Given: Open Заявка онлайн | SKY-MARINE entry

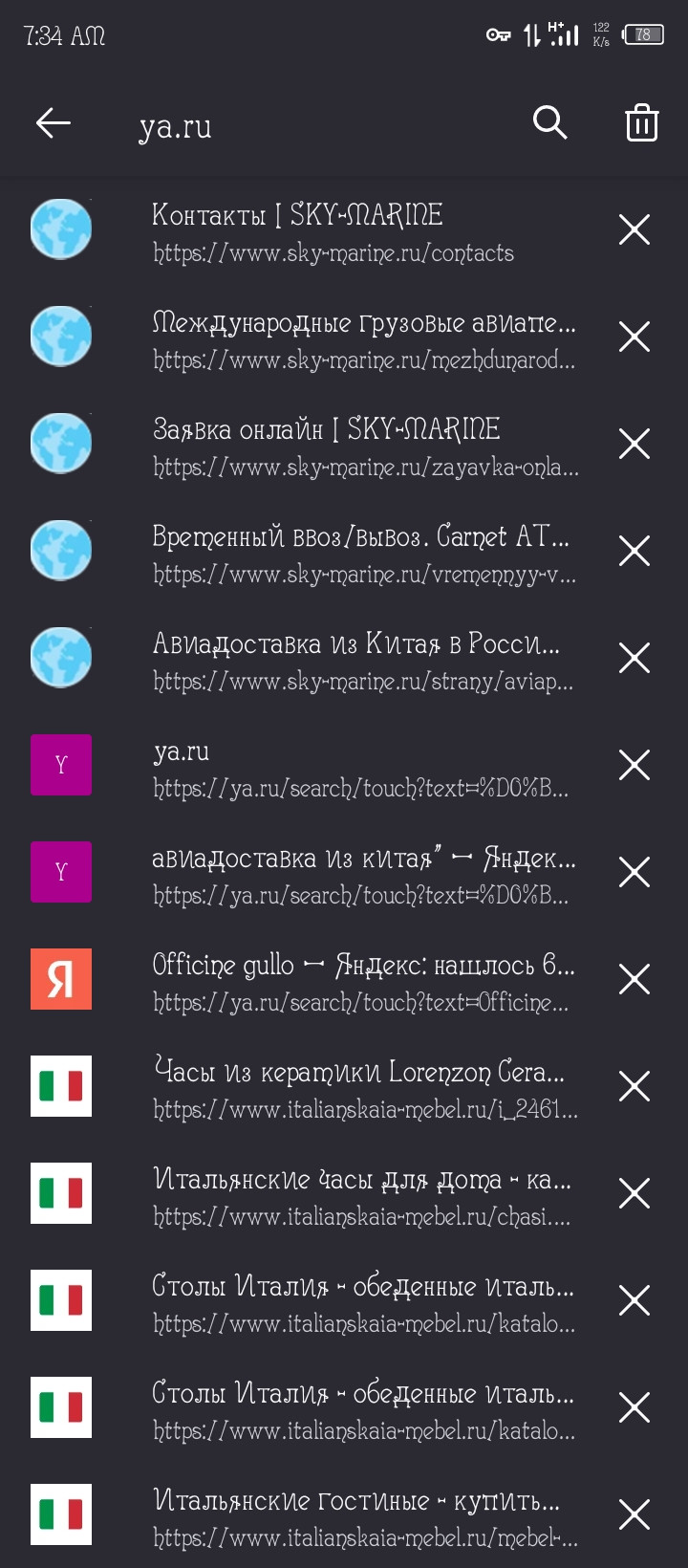Looking at the screenshot, I should pyautogui.click(x=363, y=445).
